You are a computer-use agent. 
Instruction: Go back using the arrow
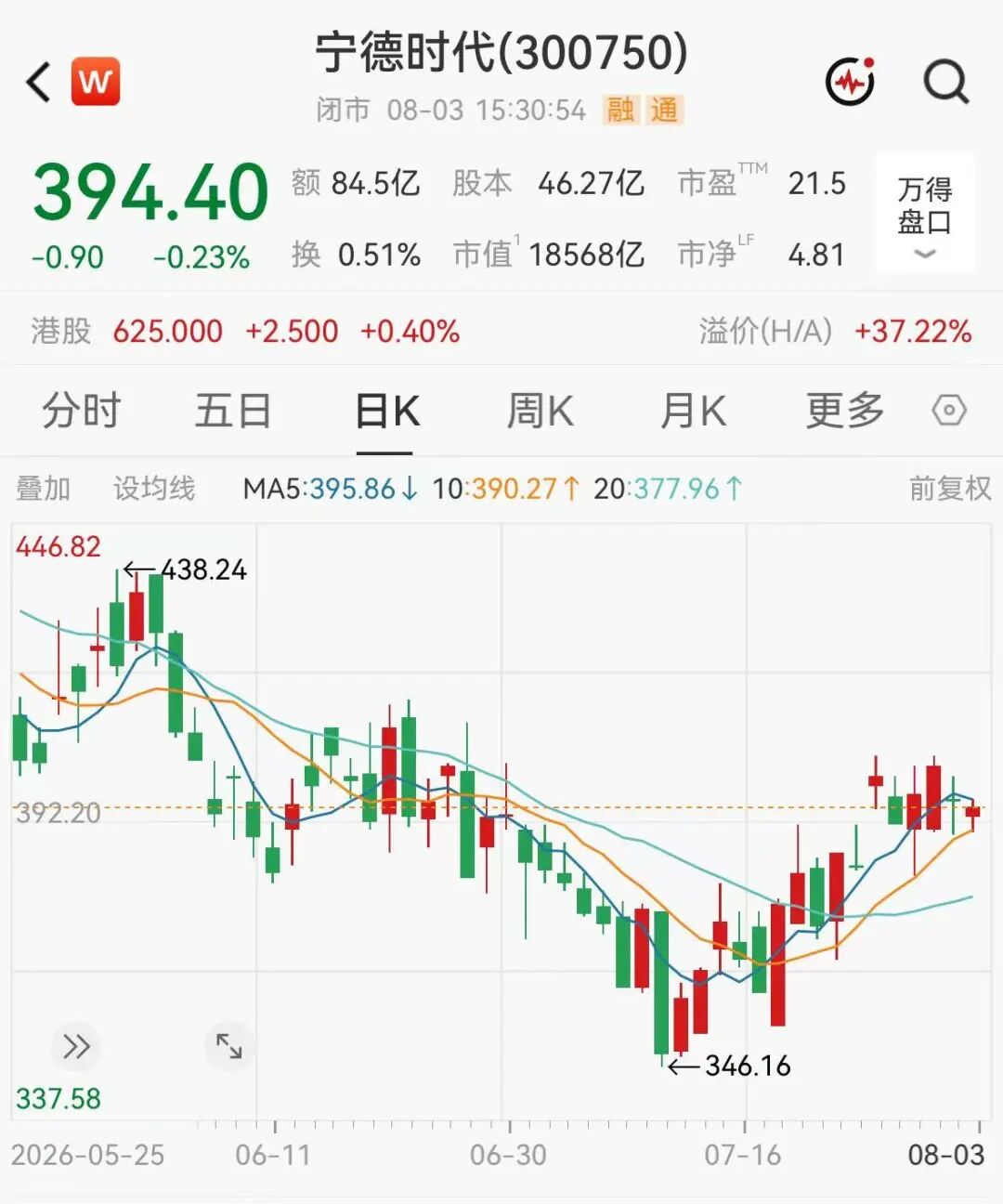(38, 82)
